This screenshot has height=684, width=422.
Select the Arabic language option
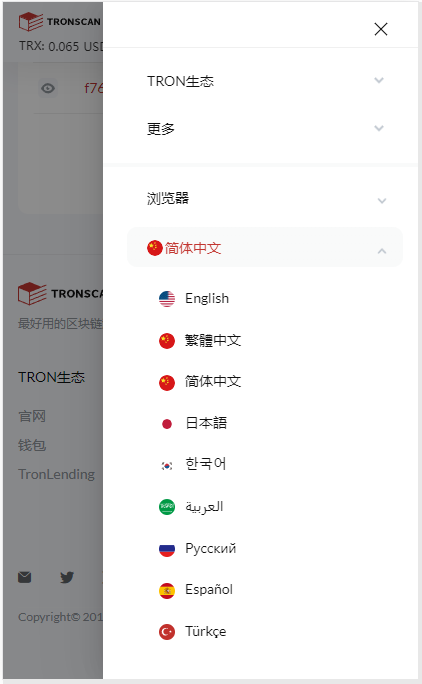[x=191, y=506]
